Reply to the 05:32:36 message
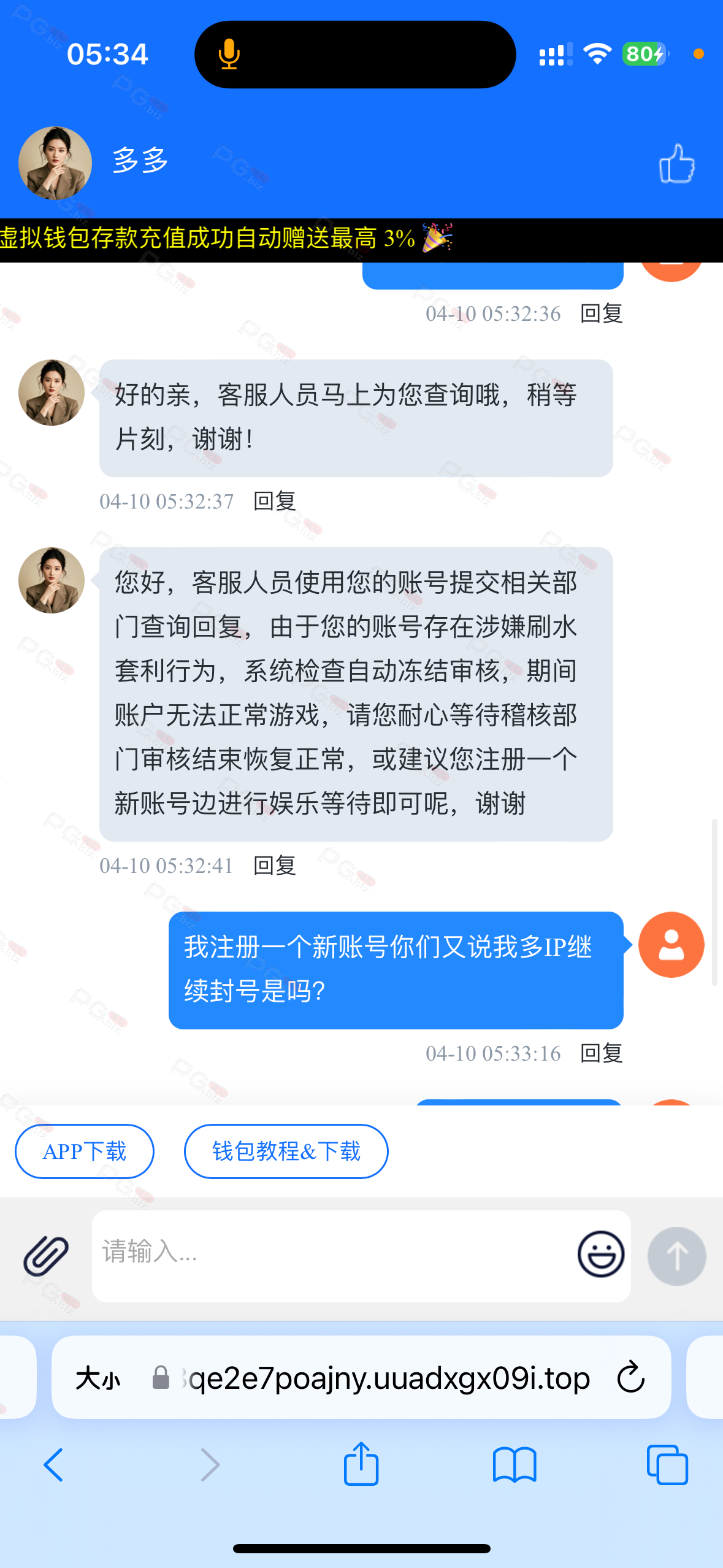723x1568 pixels. click(602, 313)
